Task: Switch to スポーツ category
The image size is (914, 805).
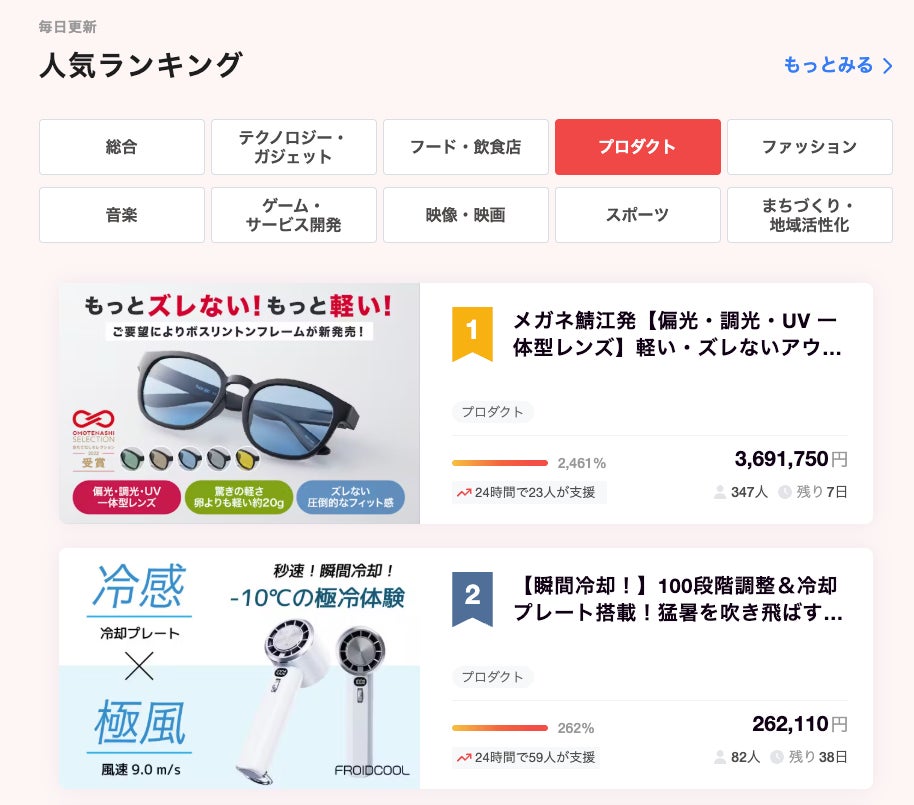Action: (x=637, y=215)
